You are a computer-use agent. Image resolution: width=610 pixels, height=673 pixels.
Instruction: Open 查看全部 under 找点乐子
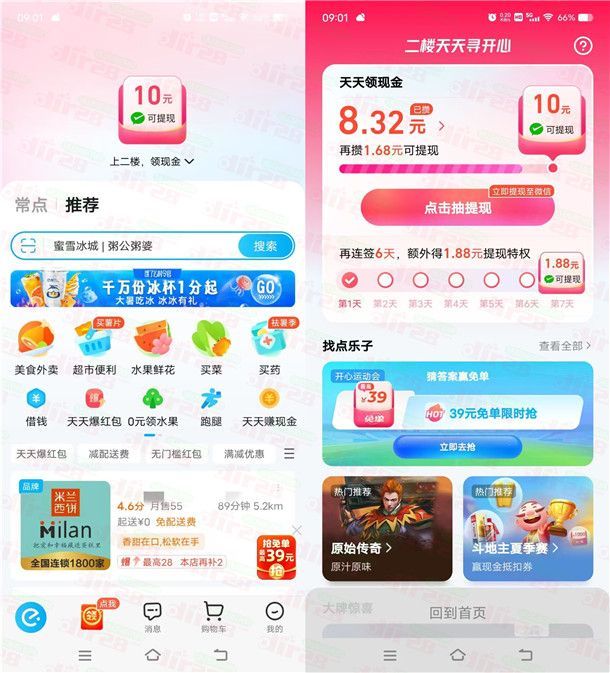[565, 345]
